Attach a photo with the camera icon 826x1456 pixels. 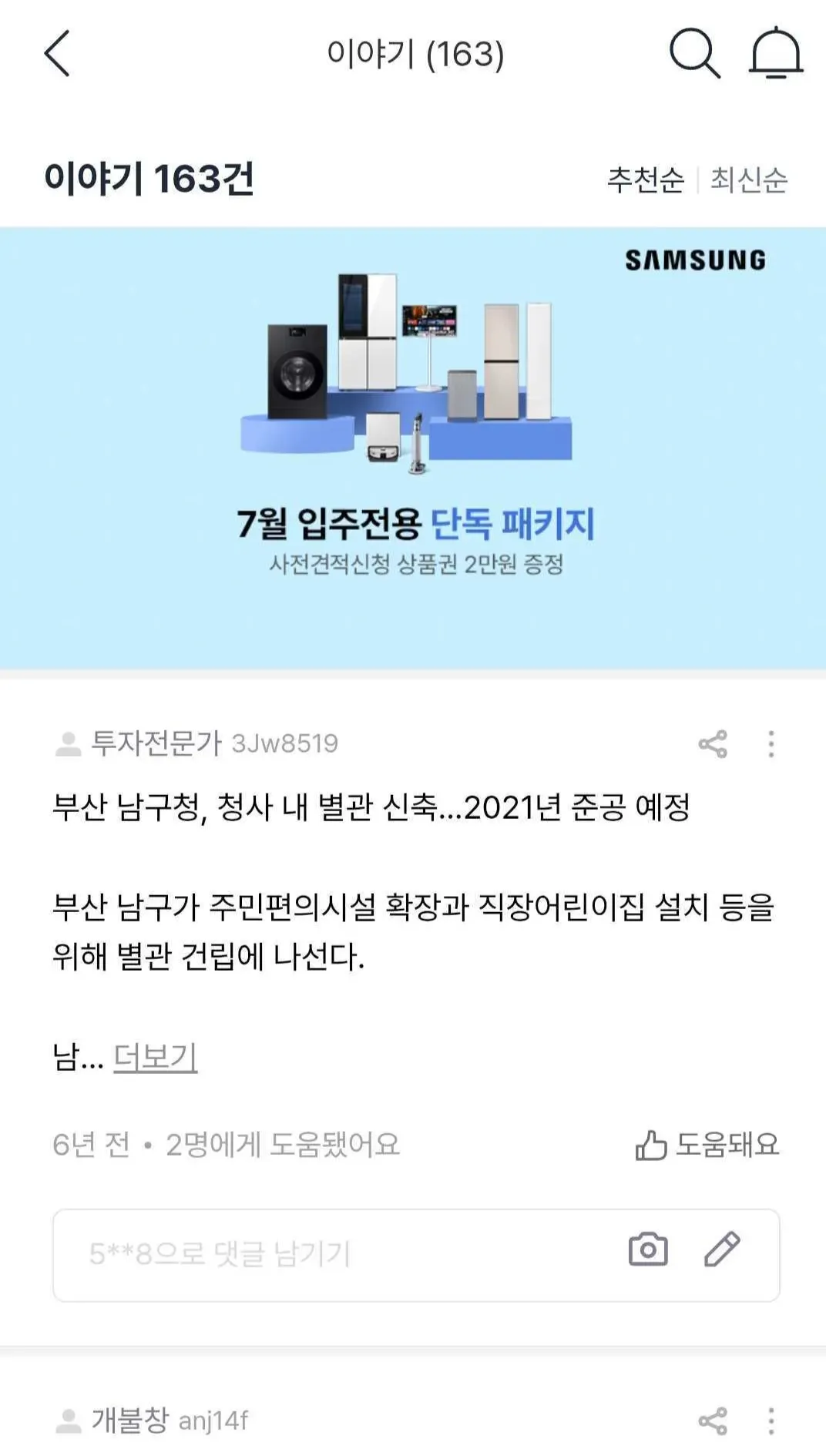[x=648, y=1250]
